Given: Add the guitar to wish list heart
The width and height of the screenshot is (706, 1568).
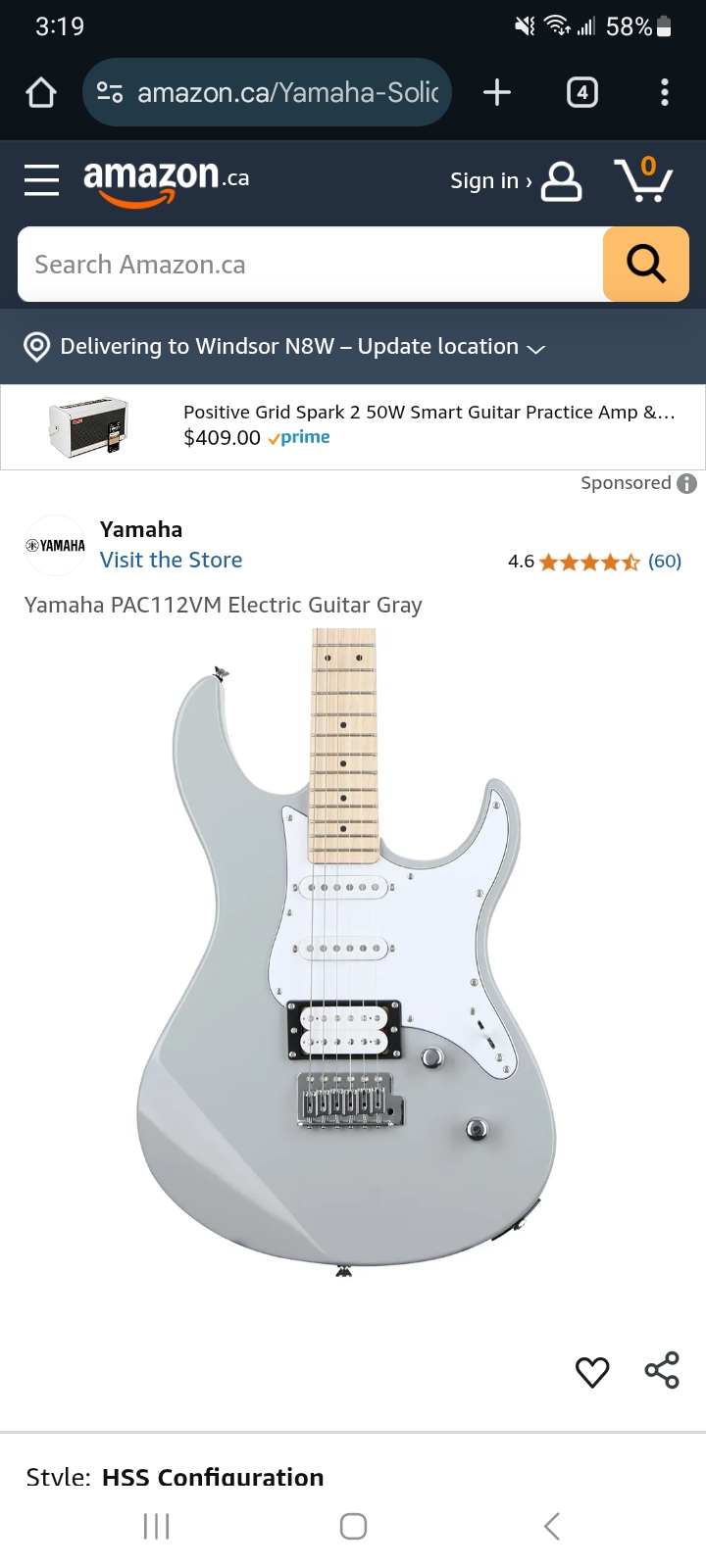Looking at the screenshot, I should pos(592,1371).
